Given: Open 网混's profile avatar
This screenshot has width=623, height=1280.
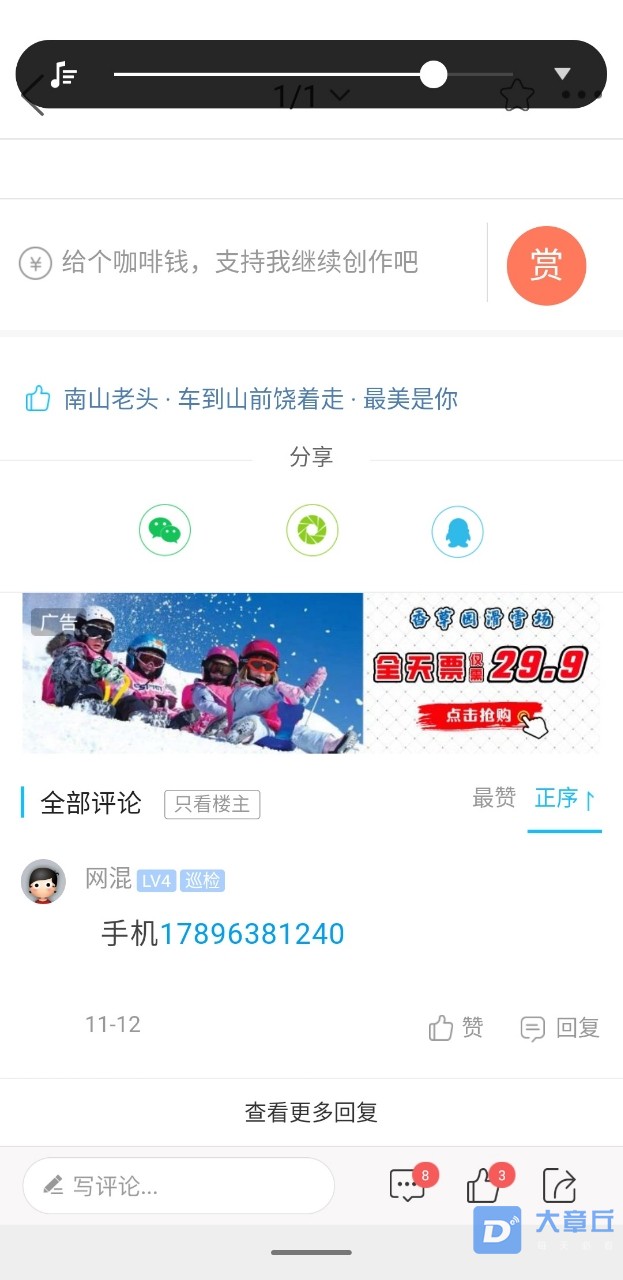Looking at the screenshot, I should (43, 882).
